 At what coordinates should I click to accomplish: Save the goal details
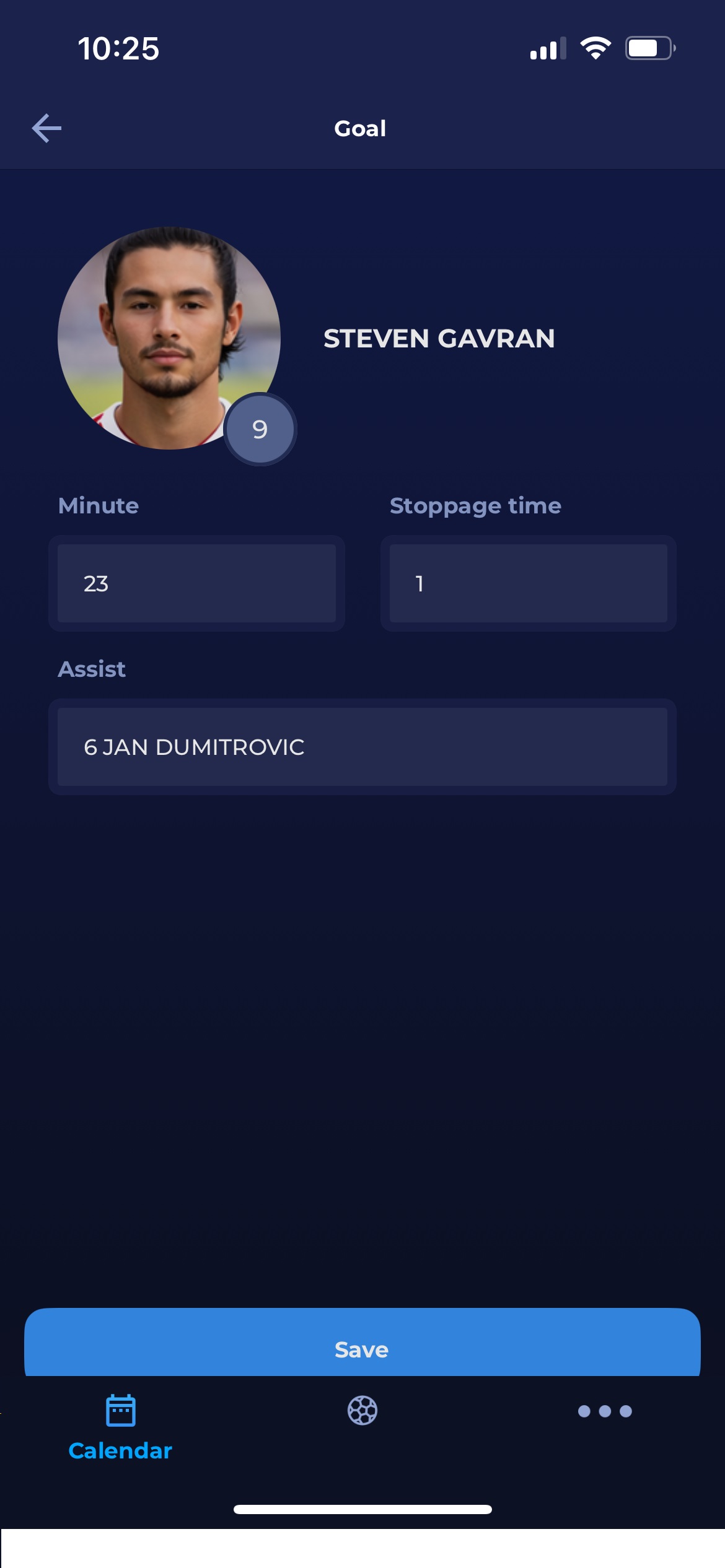362,1348
